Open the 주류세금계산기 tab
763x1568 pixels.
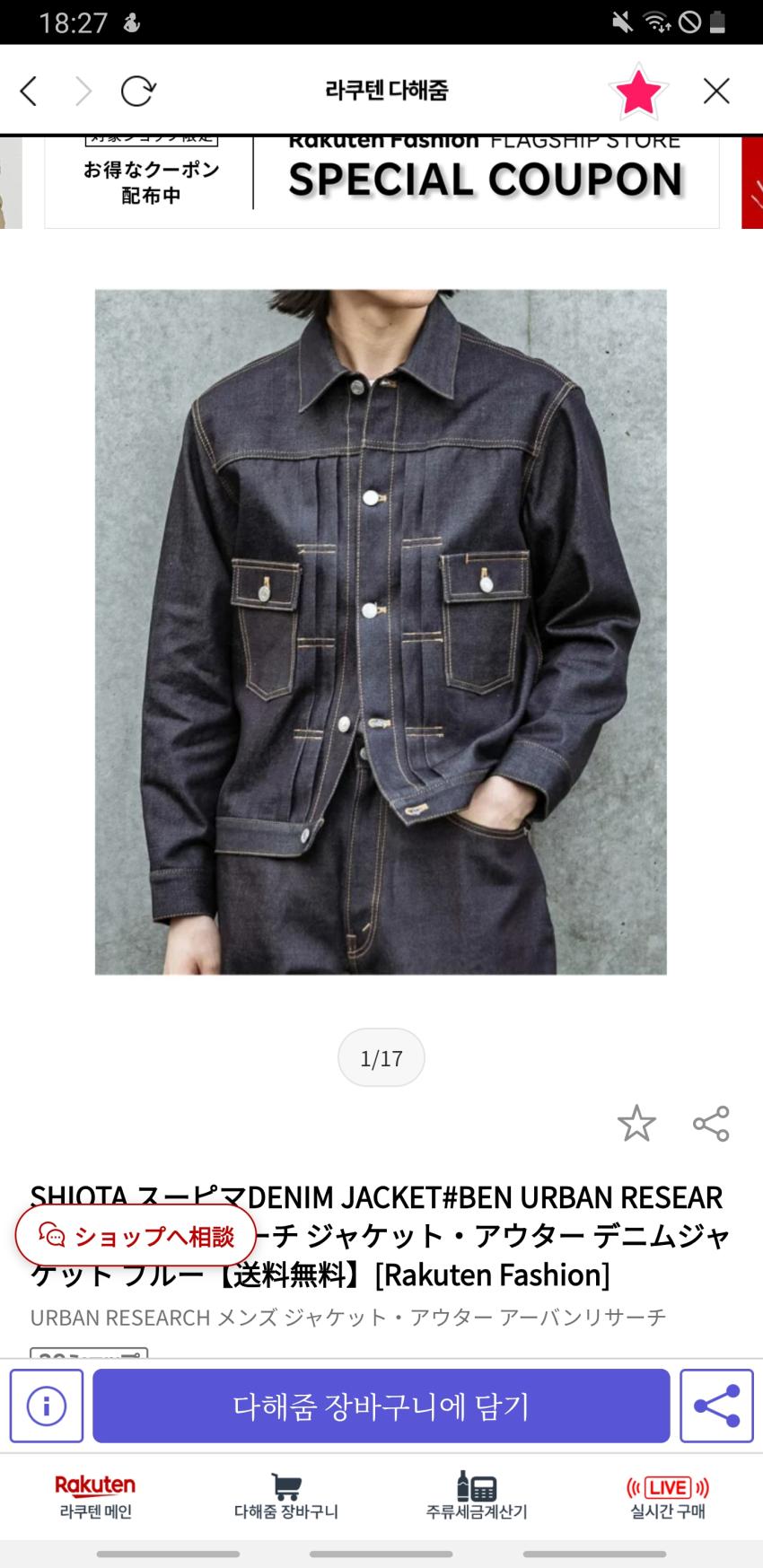[x=477, y=1497]
